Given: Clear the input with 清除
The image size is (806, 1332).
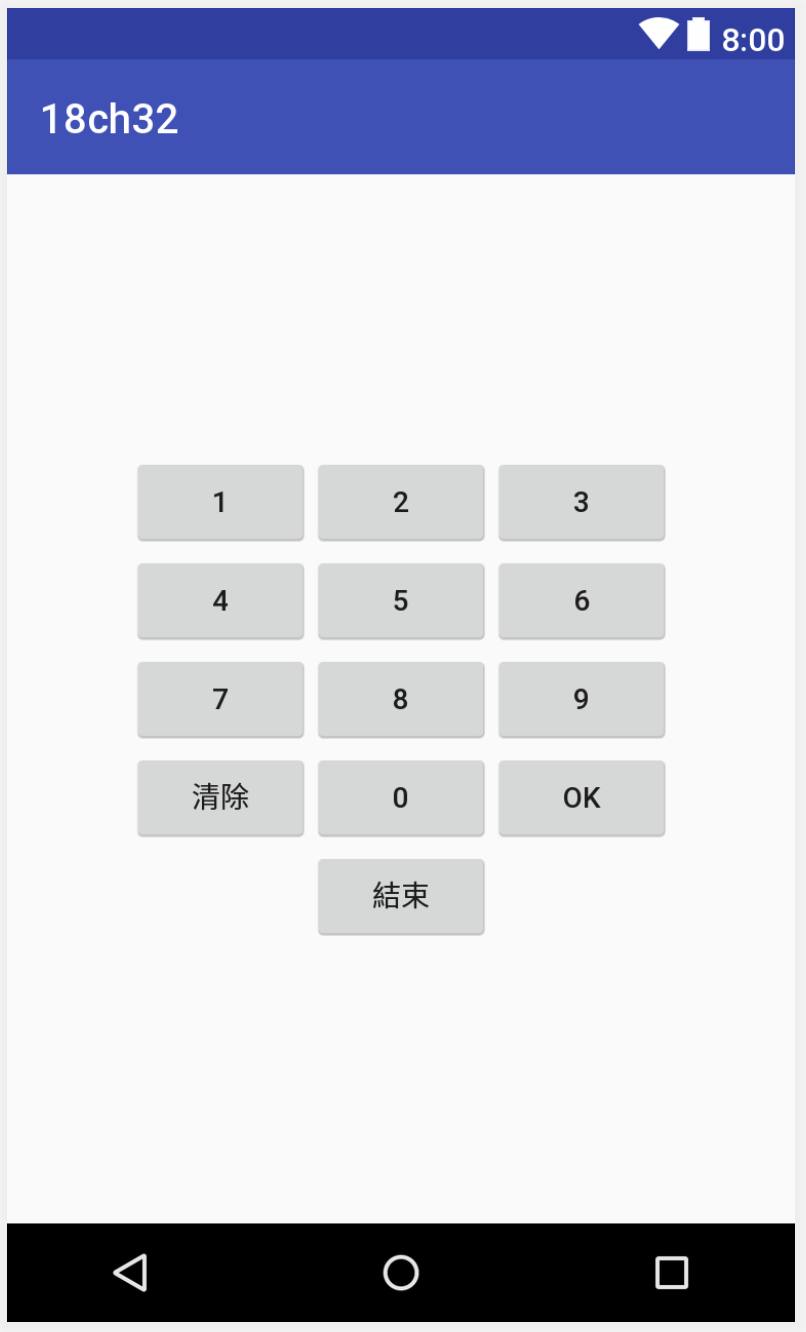Looking at the screenshot, I should click(x=220, y=798).
